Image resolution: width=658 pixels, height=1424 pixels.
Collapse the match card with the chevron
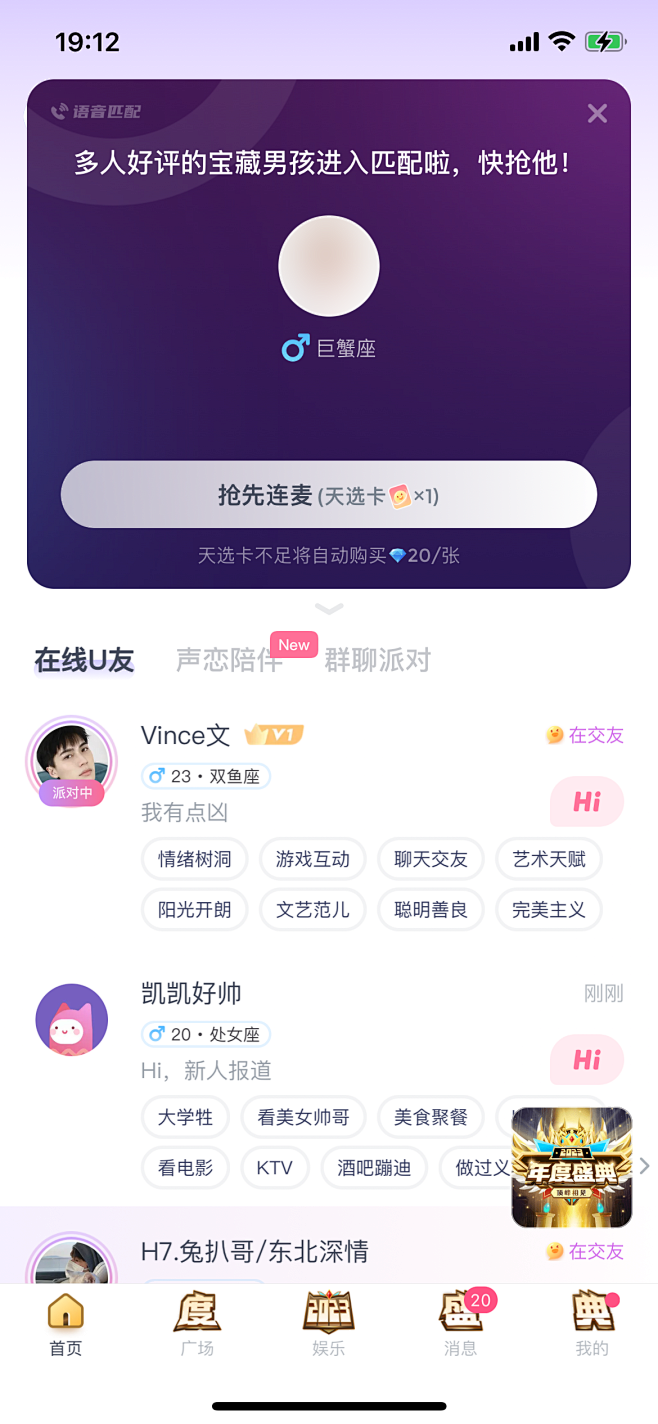329,609
